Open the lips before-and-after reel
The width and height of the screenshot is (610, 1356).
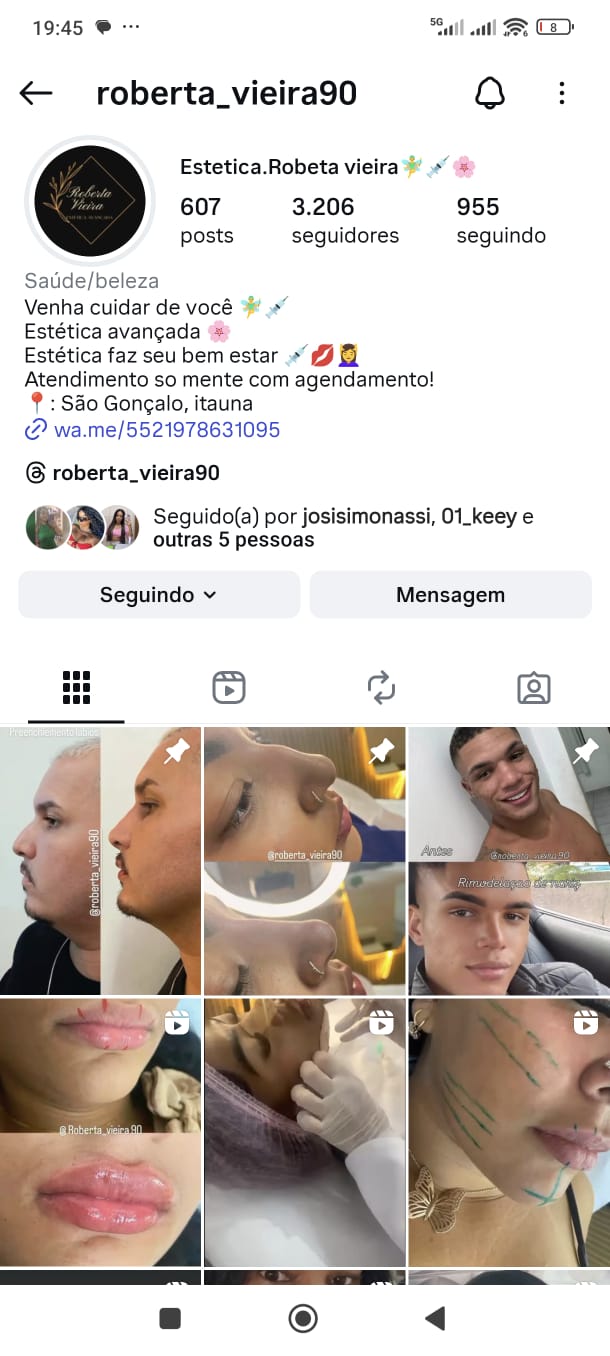coord(100,1132)
